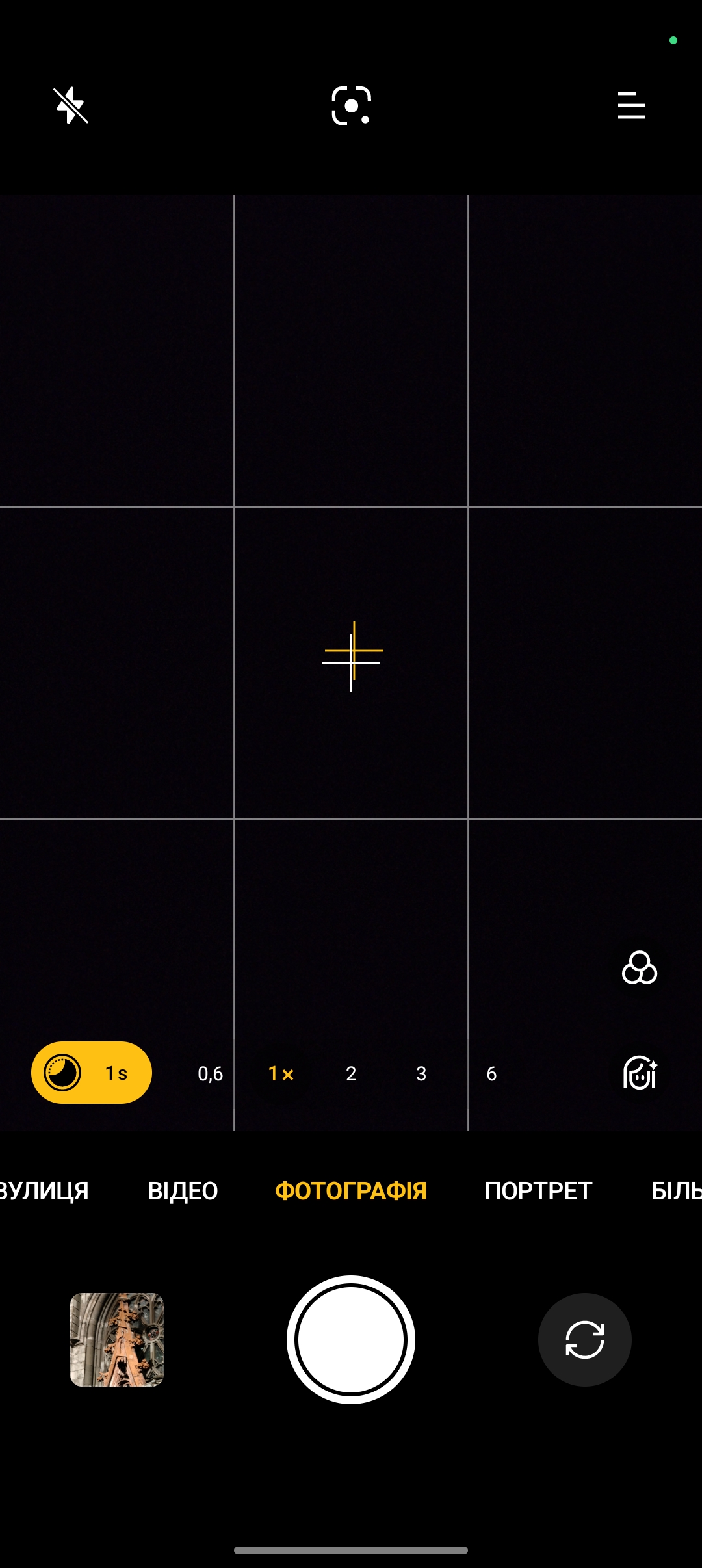
Task: Open the camera settings menu
Action: (x=631, y=105)
